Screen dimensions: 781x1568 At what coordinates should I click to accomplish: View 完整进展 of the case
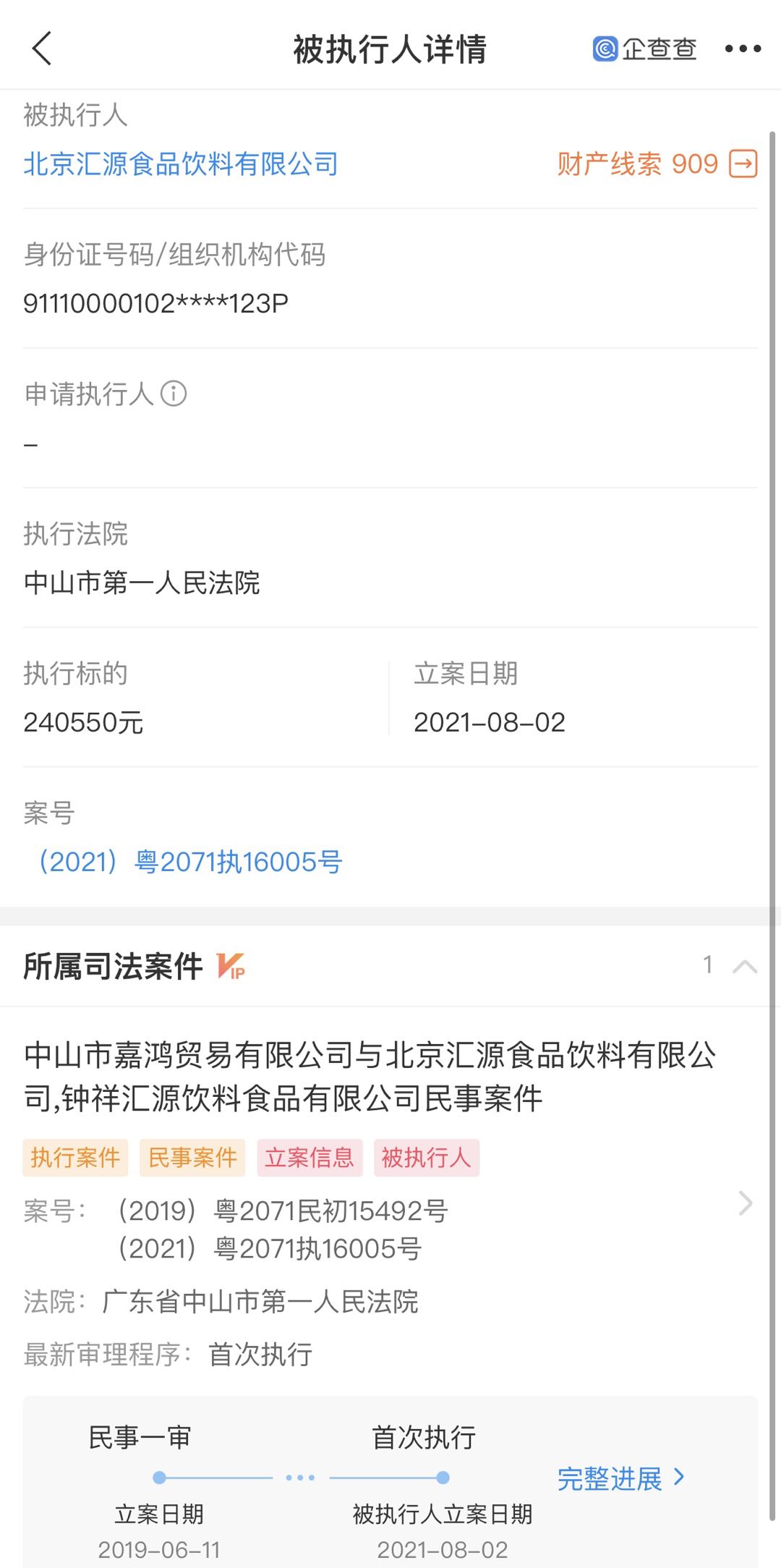pos(620,1478)
